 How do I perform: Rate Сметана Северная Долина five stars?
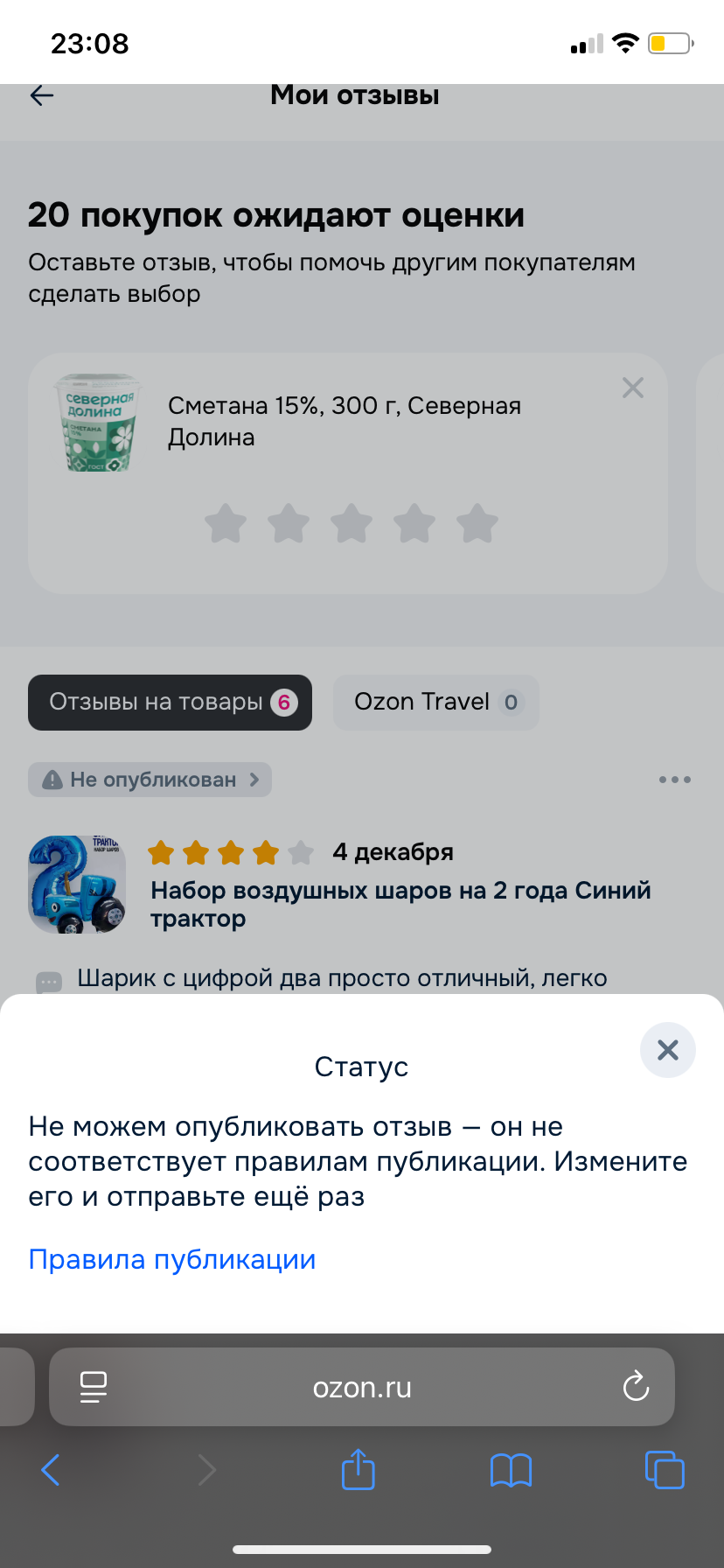pyautogui.click(x=477, y=524)
